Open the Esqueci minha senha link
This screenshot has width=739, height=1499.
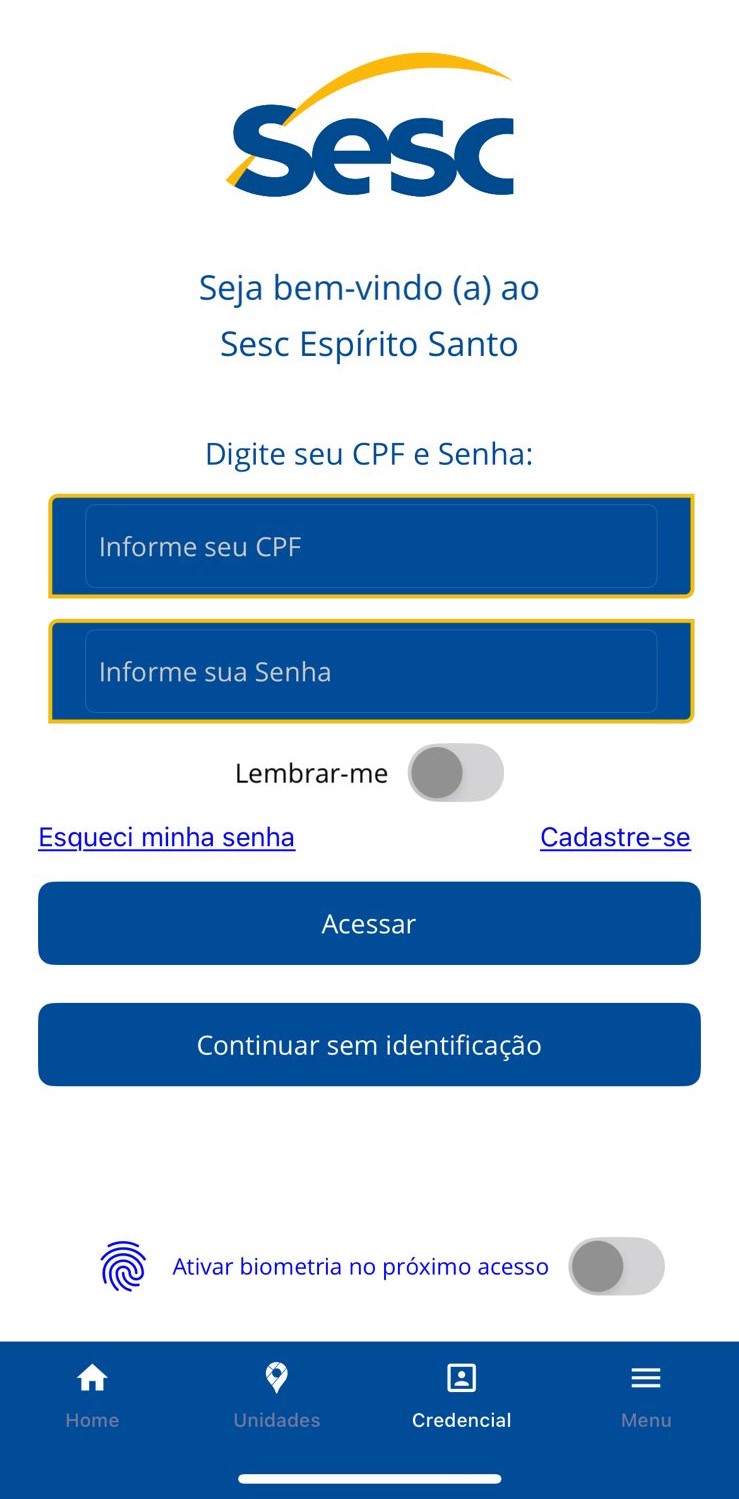click(167, 837)
